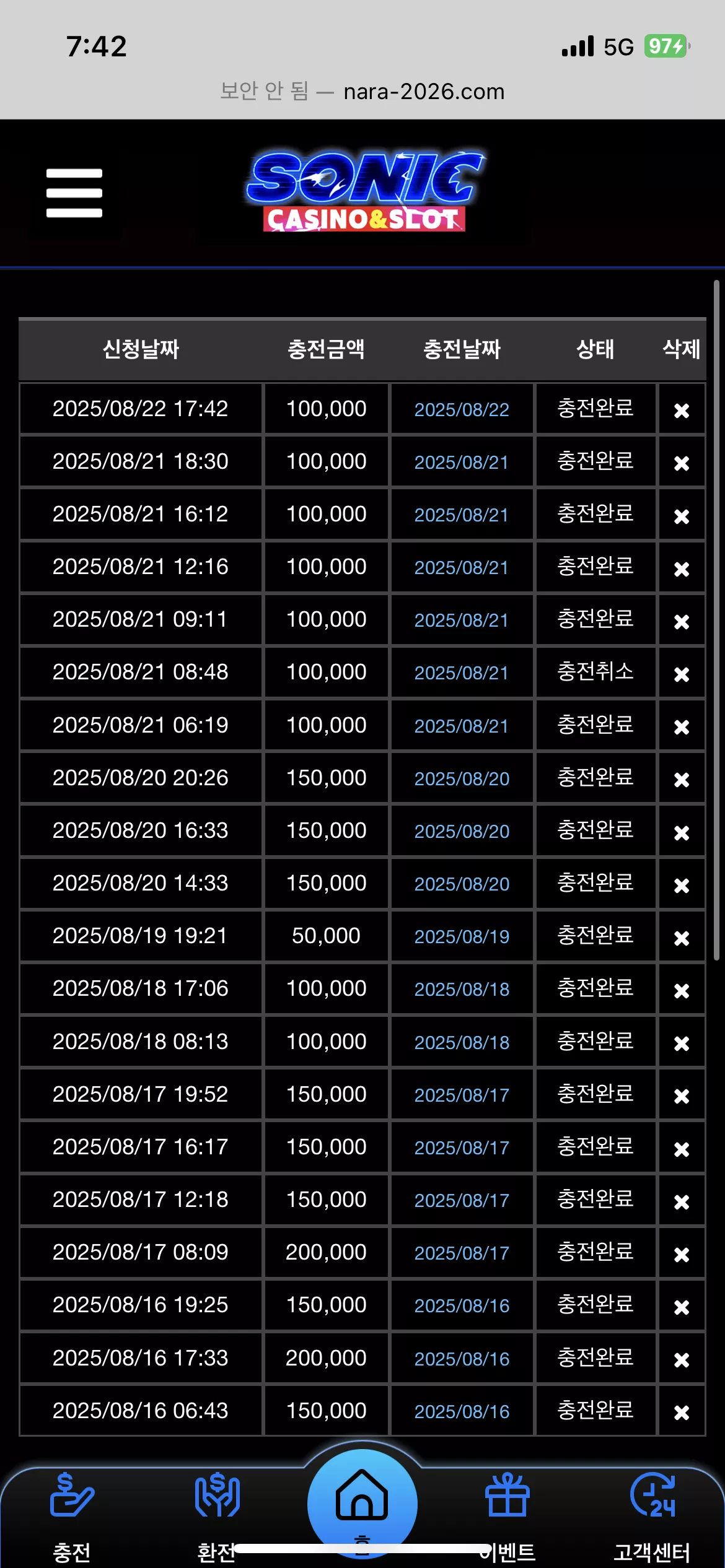Open the hamburger menu

pos(74,193)
